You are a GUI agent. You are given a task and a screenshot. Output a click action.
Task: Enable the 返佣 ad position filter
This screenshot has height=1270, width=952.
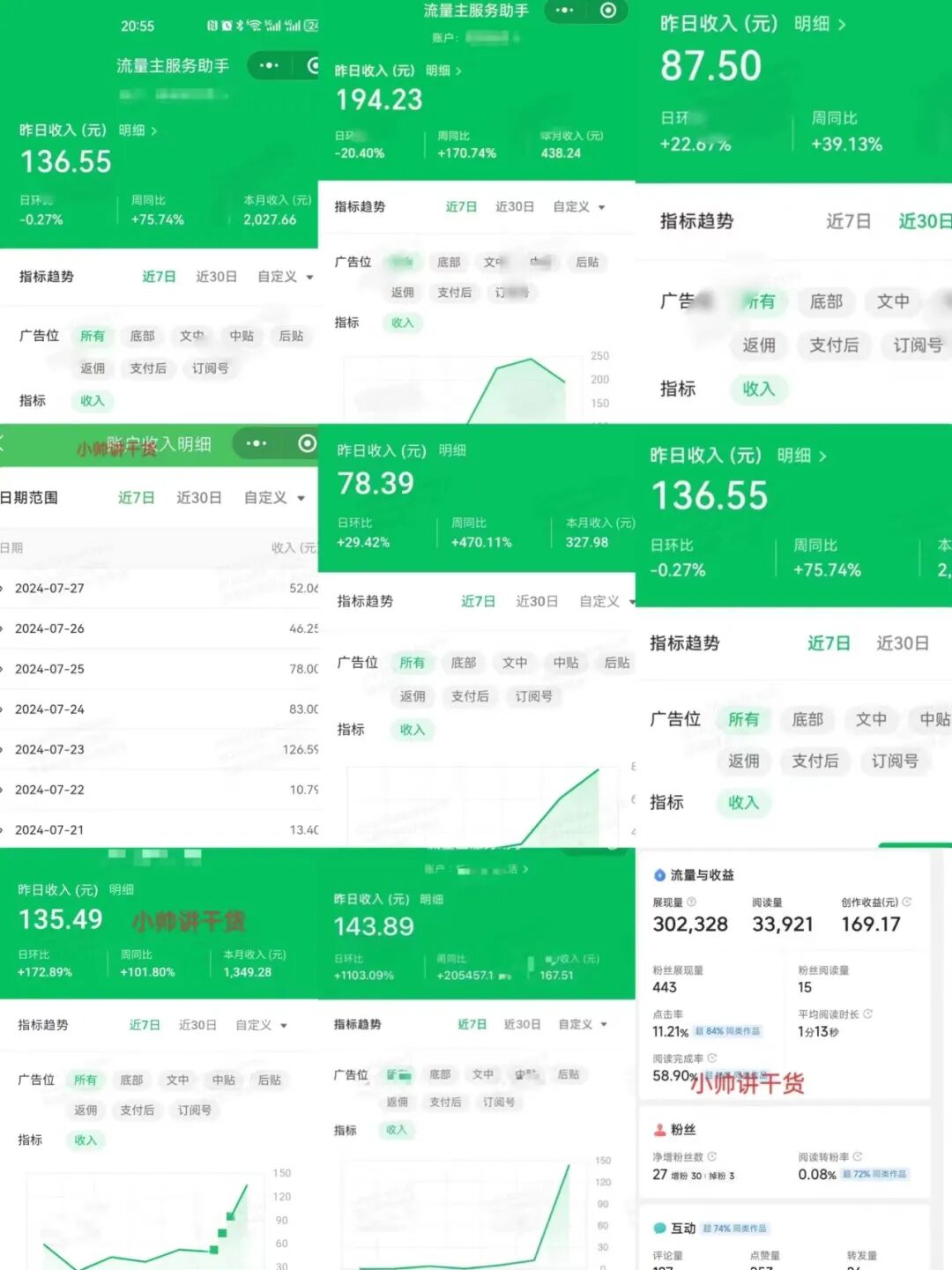94,368
